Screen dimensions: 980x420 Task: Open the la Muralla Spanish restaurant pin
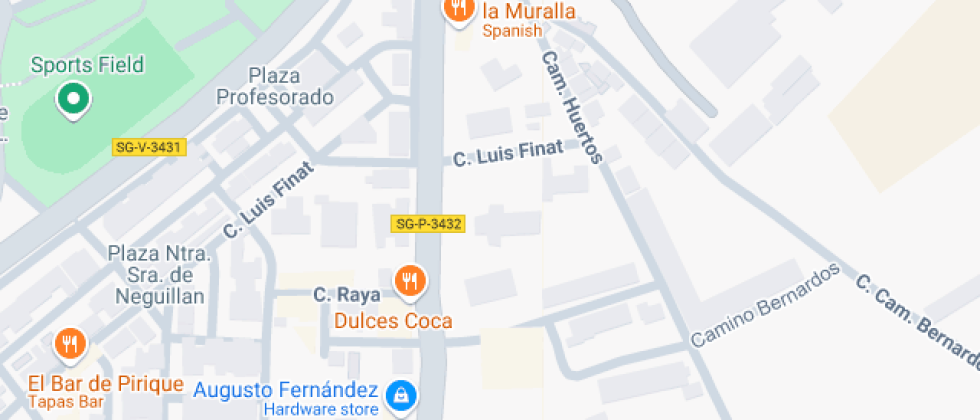(459, 10)
